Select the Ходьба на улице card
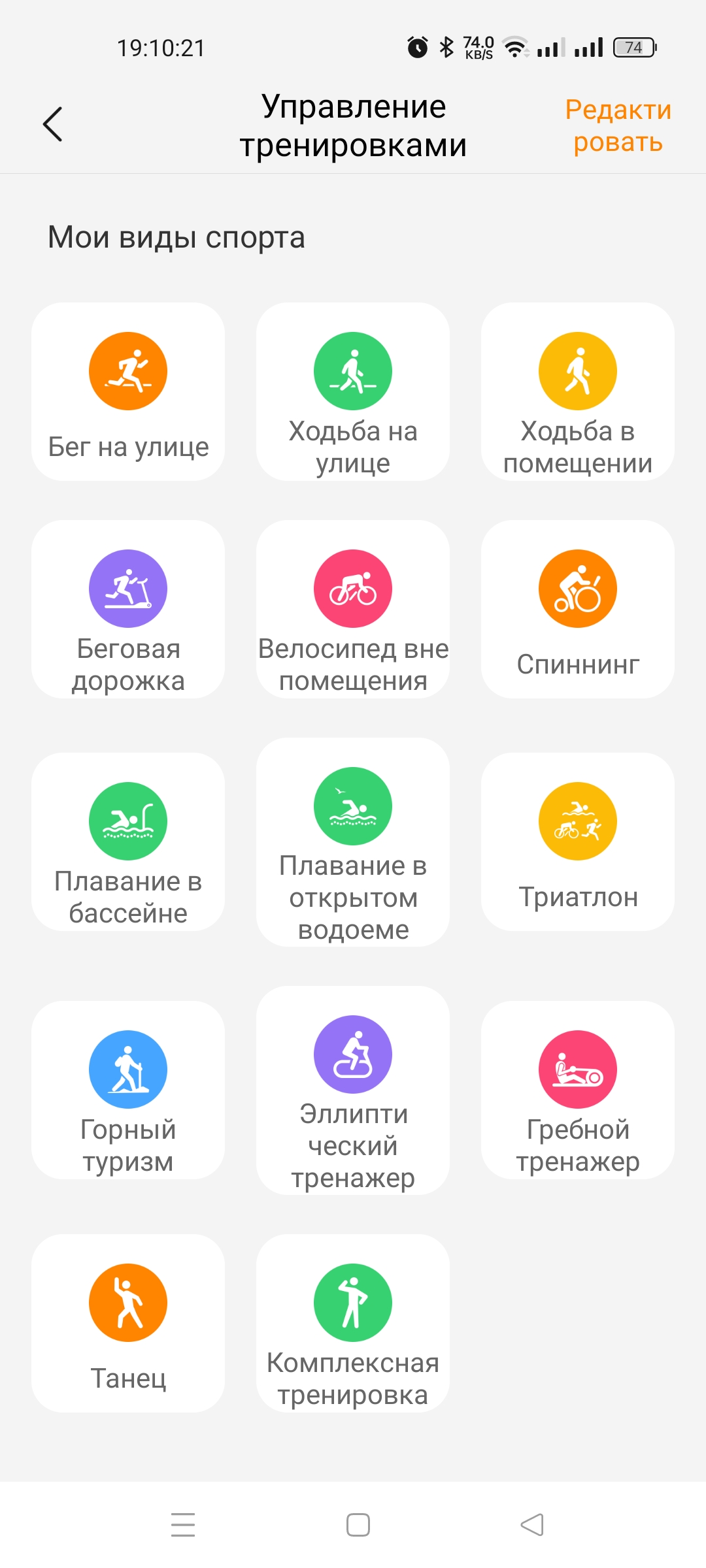 [x=353, y=392]
